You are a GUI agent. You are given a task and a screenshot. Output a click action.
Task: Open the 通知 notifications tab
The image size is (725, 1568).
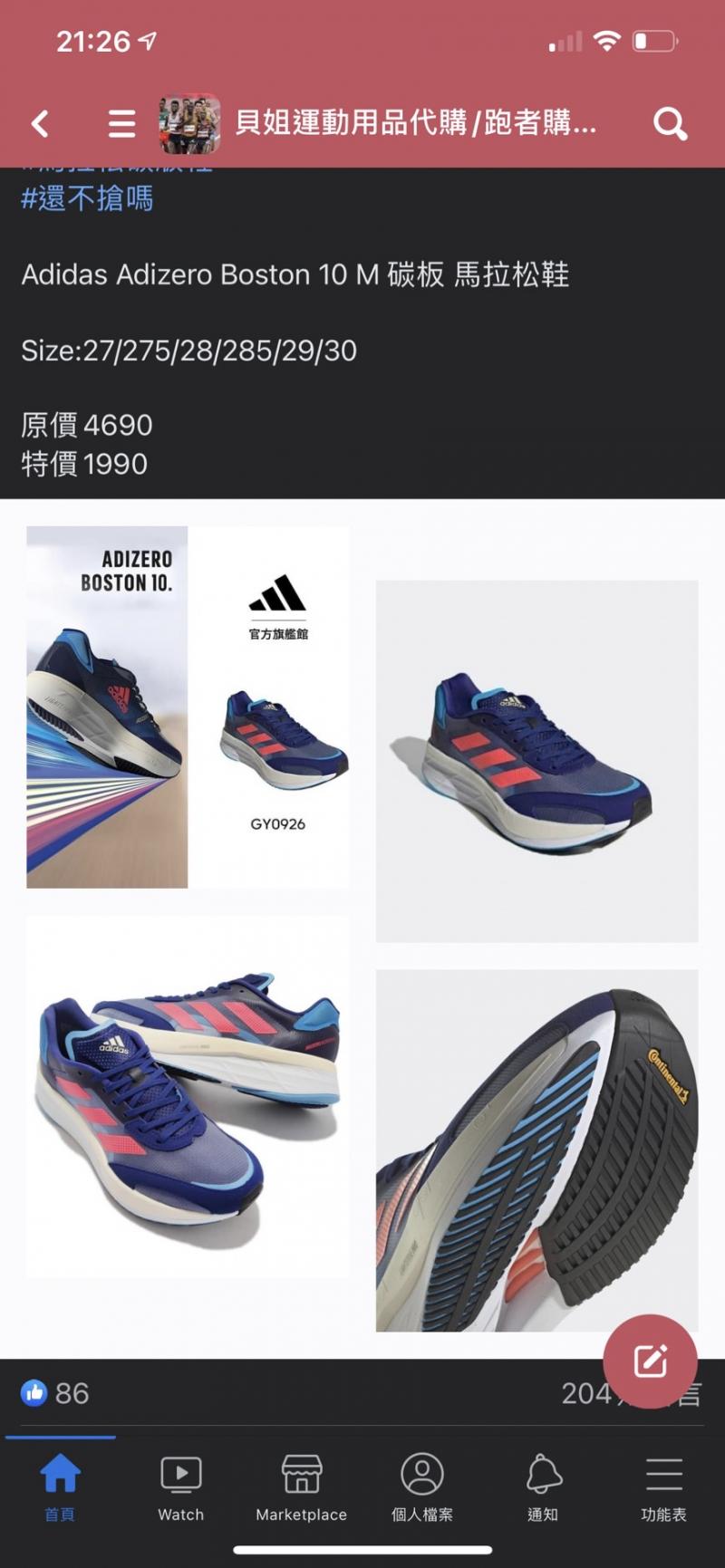click(543, 1487)
